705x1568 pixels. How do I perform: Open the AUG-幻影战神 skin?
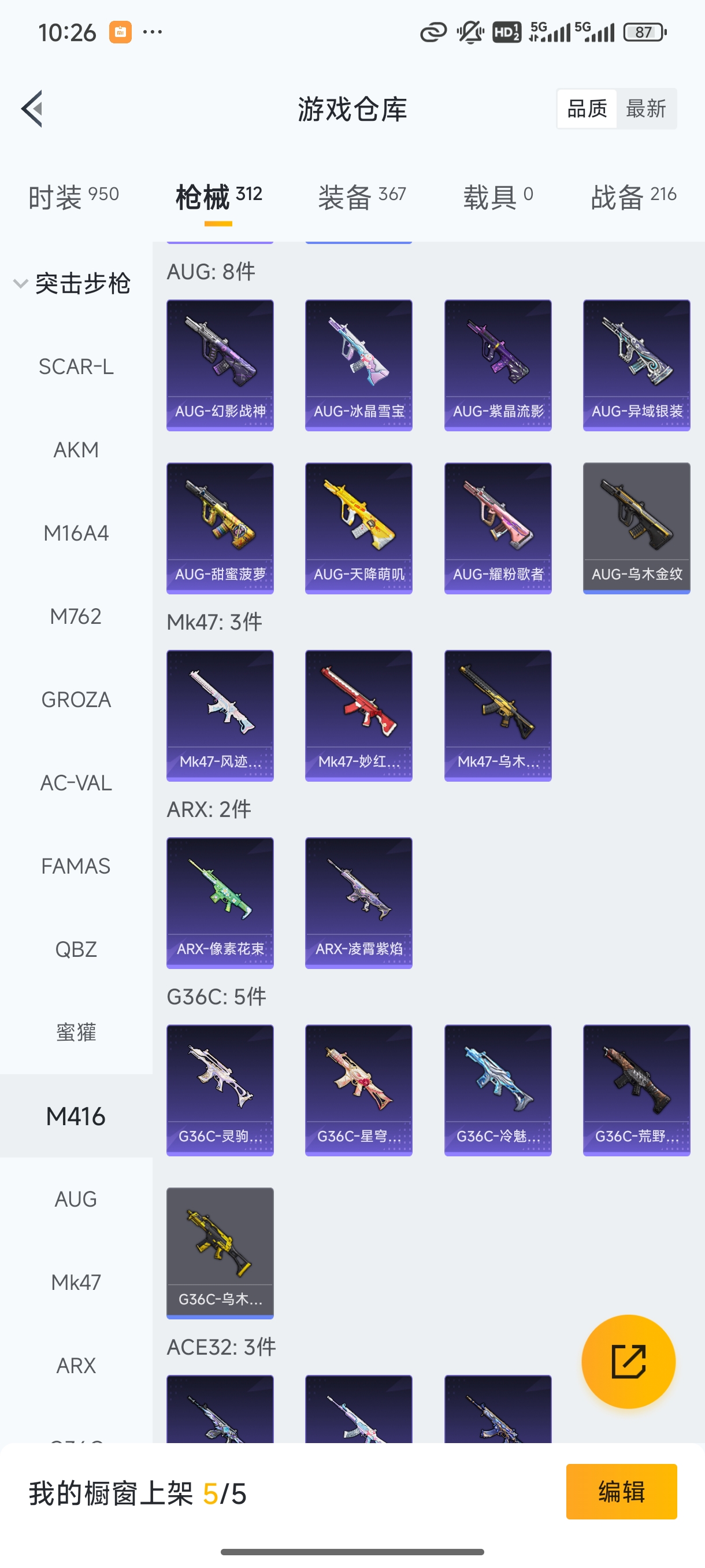pos(220,365)
